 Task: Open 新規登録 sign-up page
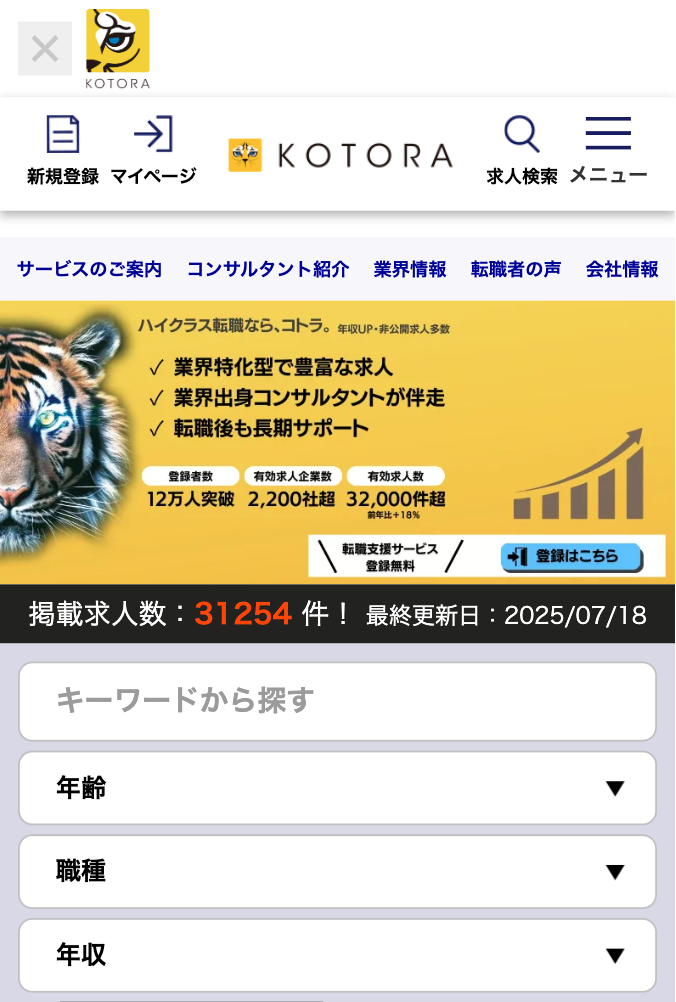(63, 151)
